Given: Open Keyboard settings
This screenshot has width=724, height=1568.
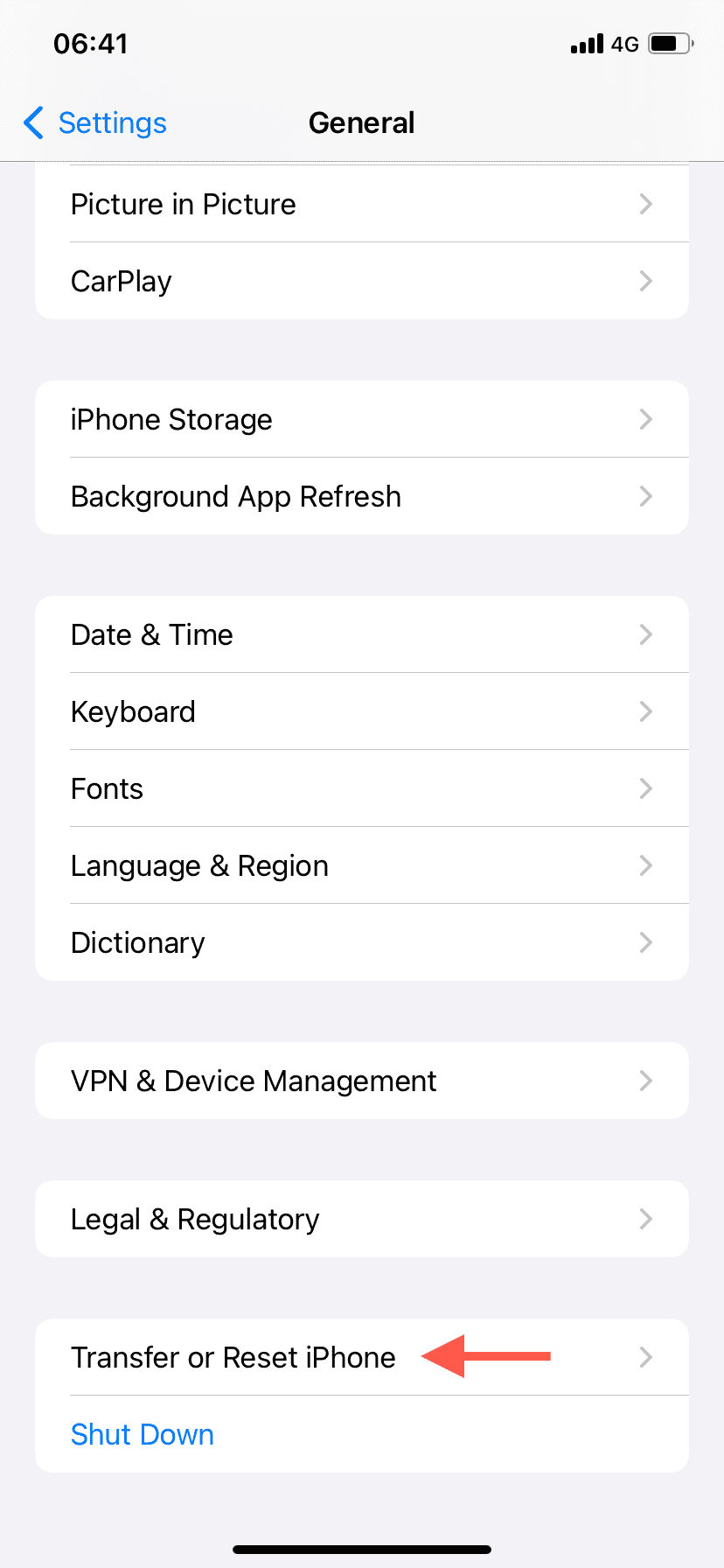Looking at the screenshot, I should (x=361, y=712).
